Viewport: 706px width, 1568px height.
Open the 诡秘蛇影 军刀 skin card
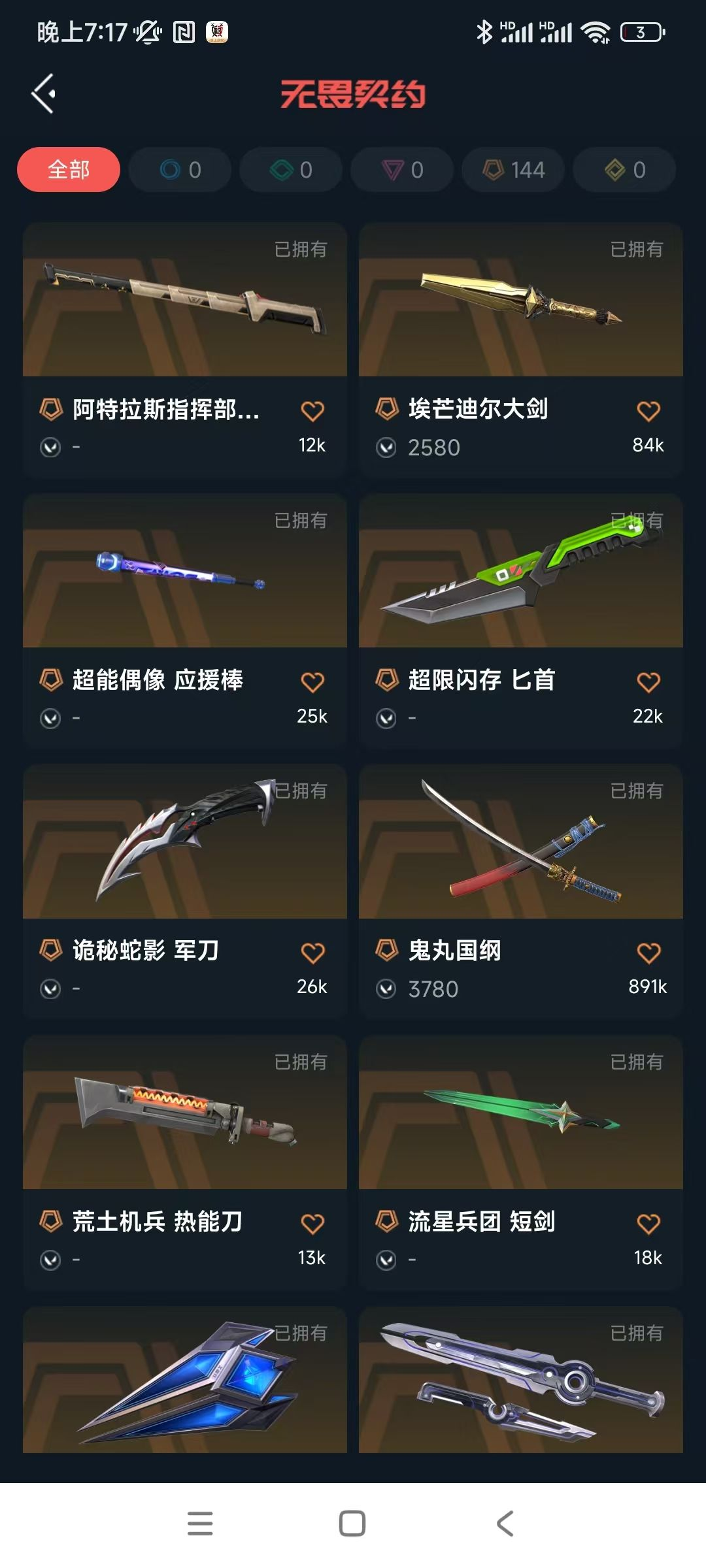(x=184, y=849)
